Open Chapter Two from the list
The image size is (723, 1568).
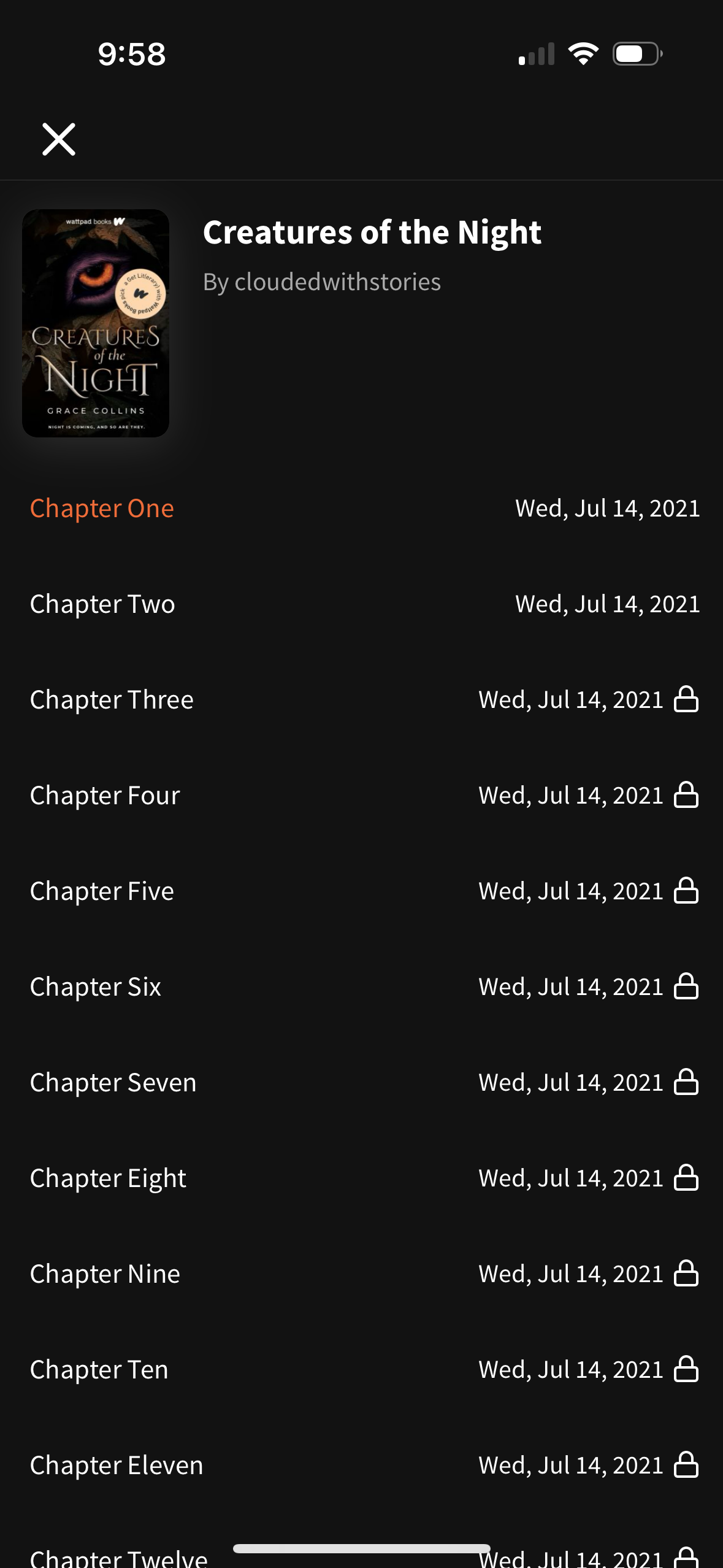102,604
